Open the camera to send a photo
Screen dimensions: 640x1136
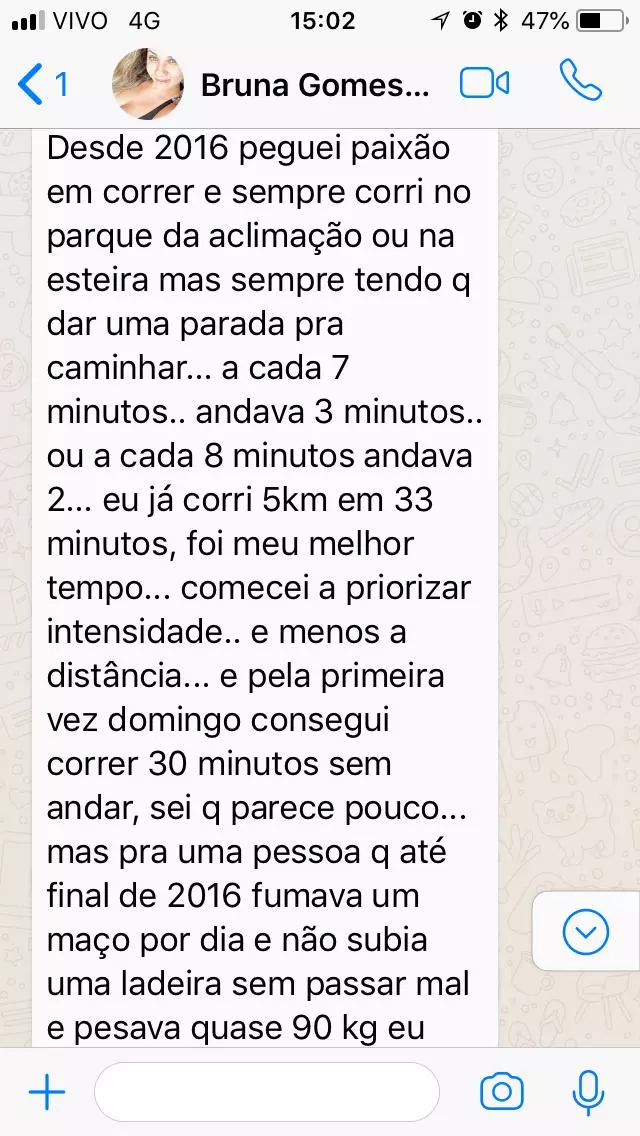[502, 1092]
